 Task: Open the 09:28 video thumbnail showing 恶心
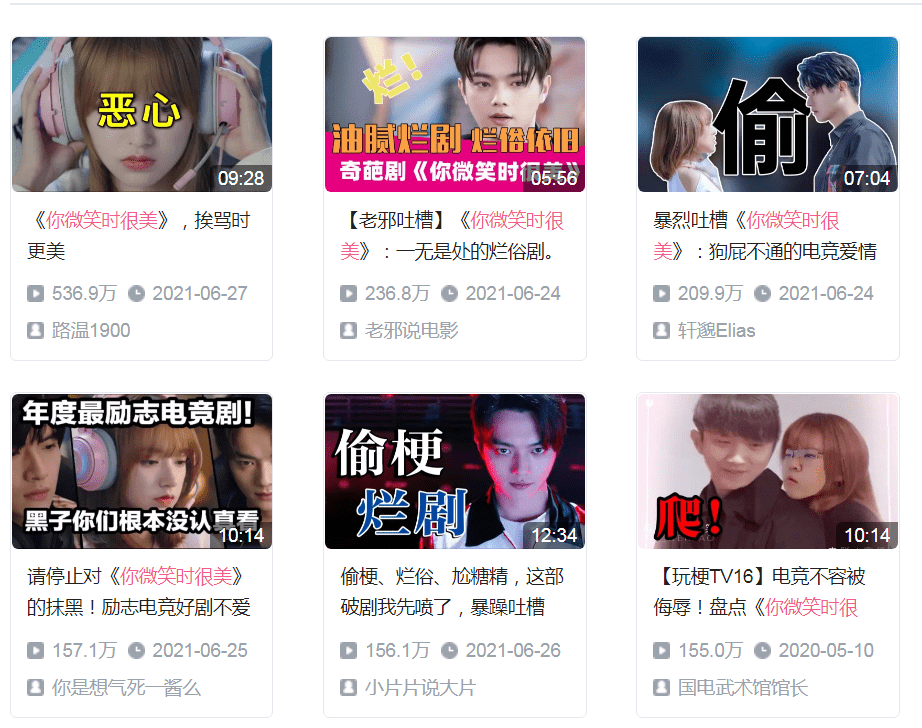point(141,114)
